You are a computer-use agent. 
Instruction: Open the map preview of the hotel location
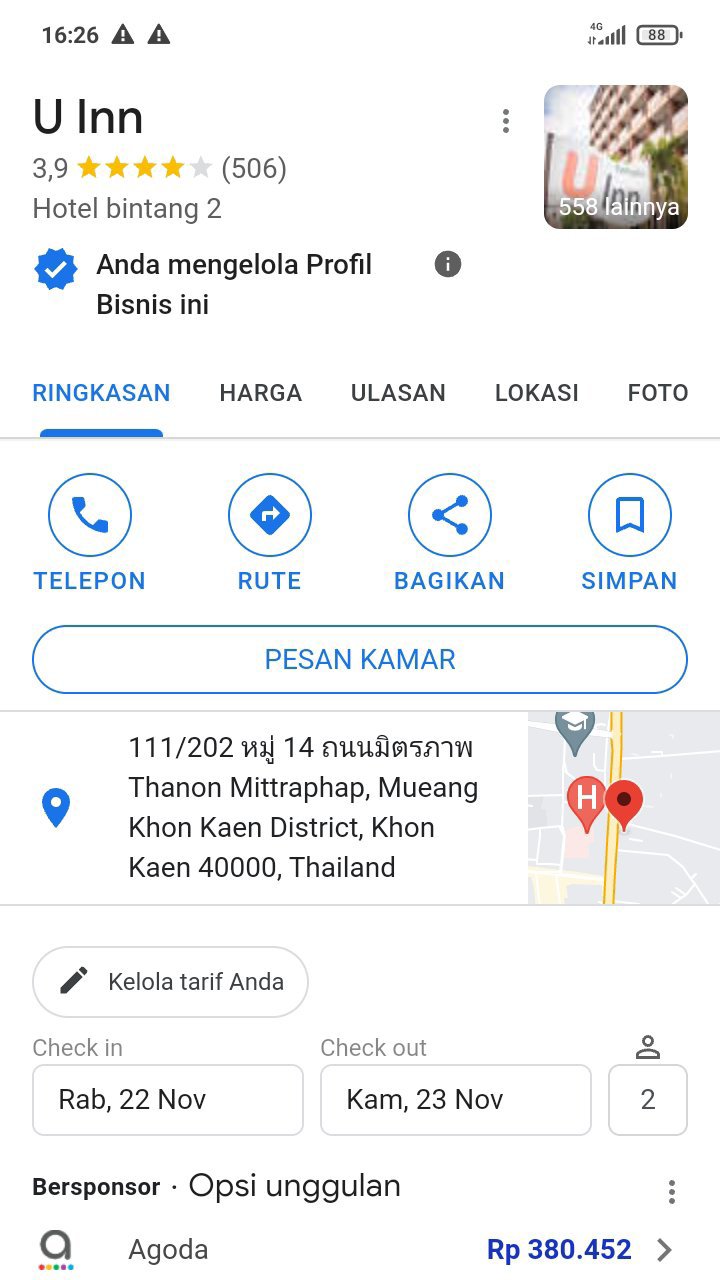pyautogui.click(x=623, y=807)
